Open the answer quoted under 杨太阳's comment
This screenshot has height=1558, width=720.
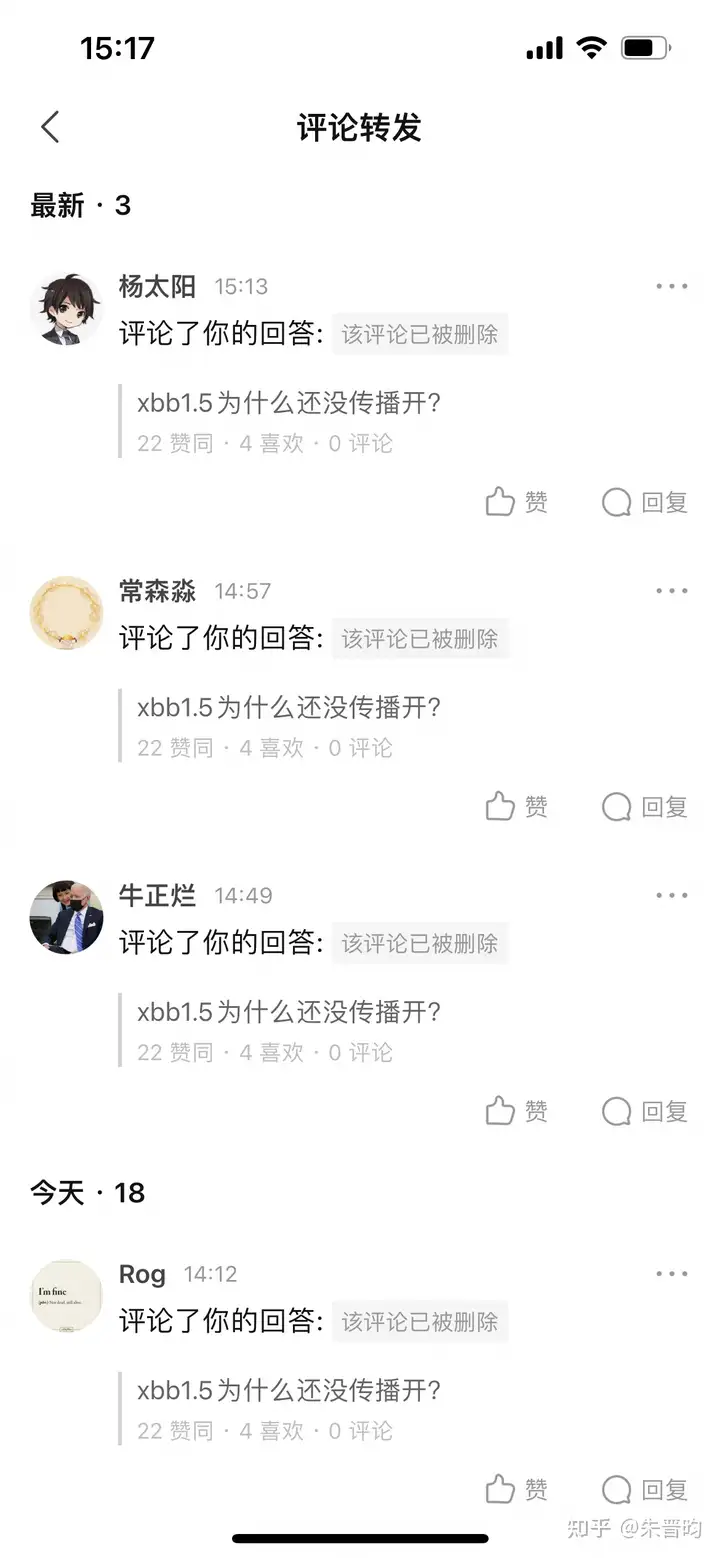pos(289,404)
